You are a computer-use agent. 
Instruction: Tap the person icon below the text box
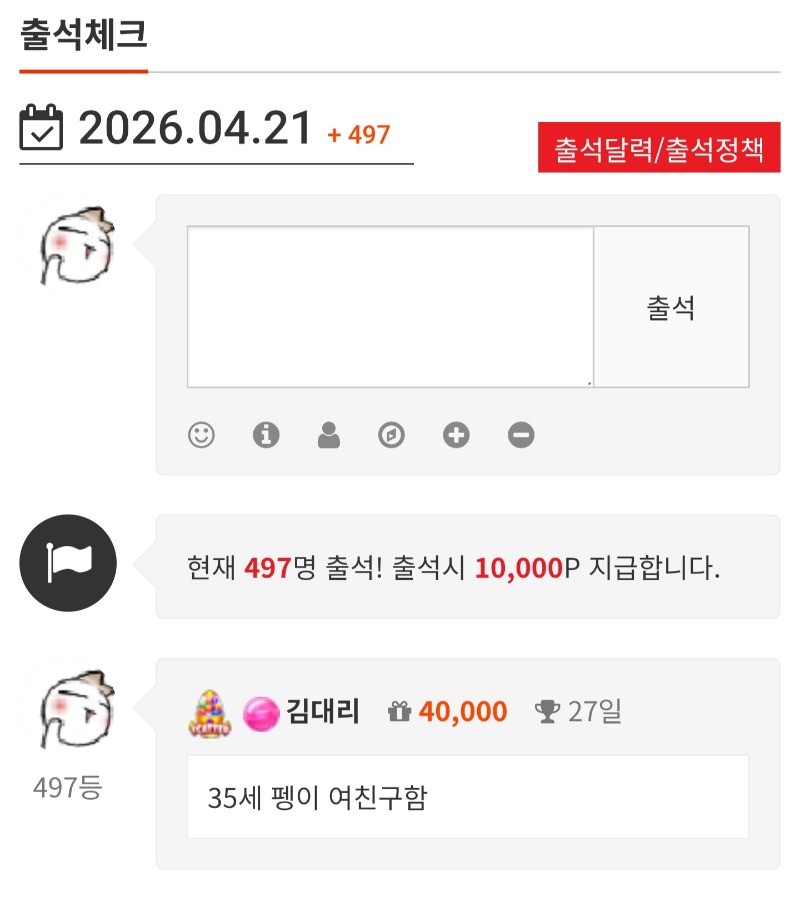[328, 435]
